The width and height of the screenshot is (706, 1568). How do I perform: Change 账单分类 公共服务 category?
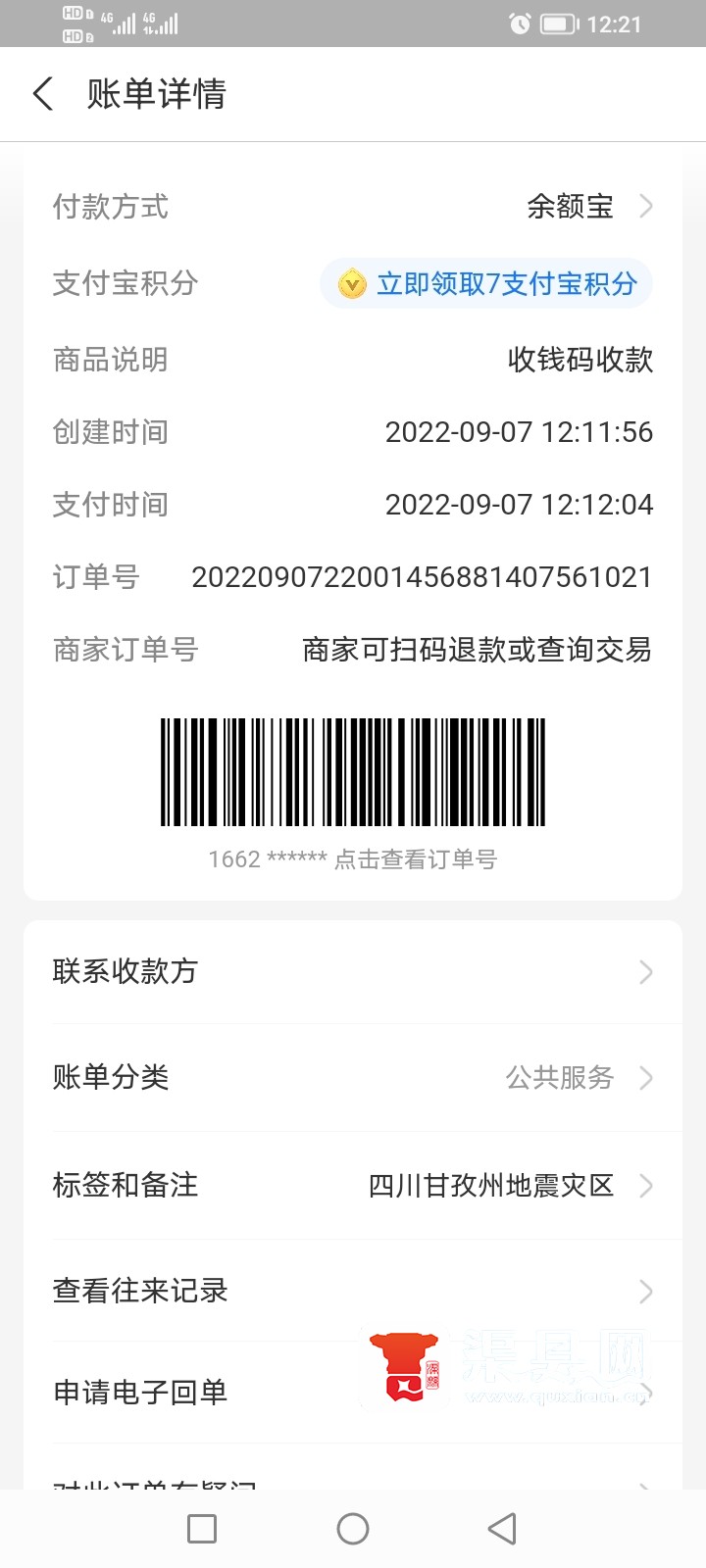tap(353, 1078)
